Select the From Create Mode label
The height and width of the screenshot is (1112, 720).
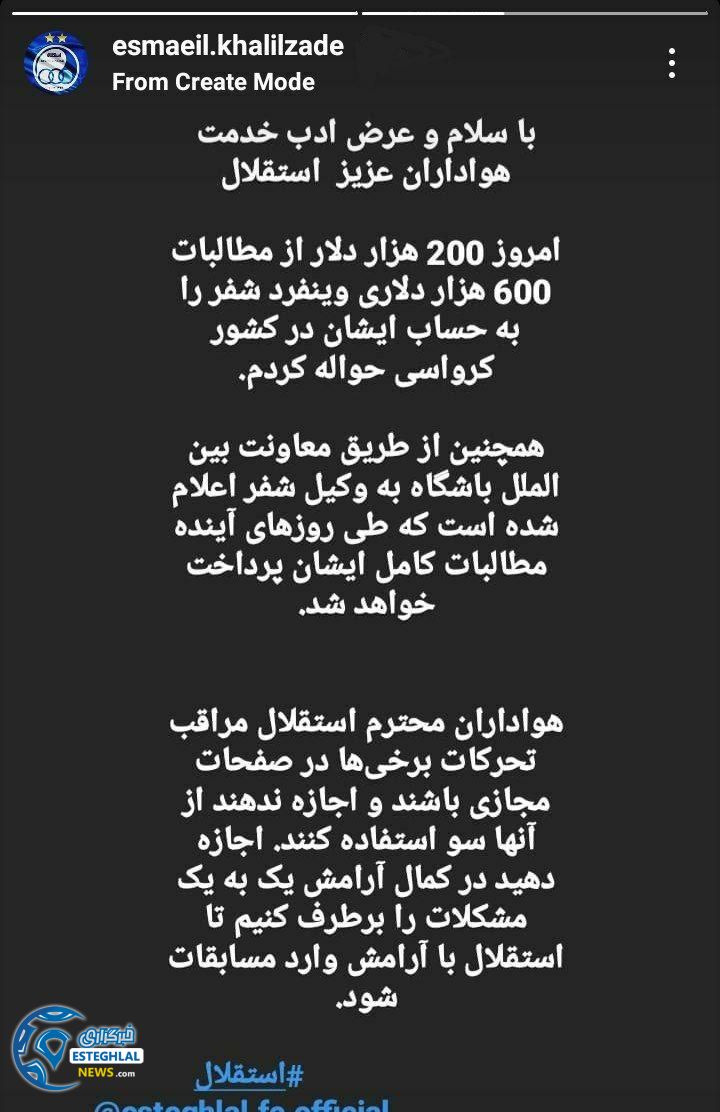(213, 82)
